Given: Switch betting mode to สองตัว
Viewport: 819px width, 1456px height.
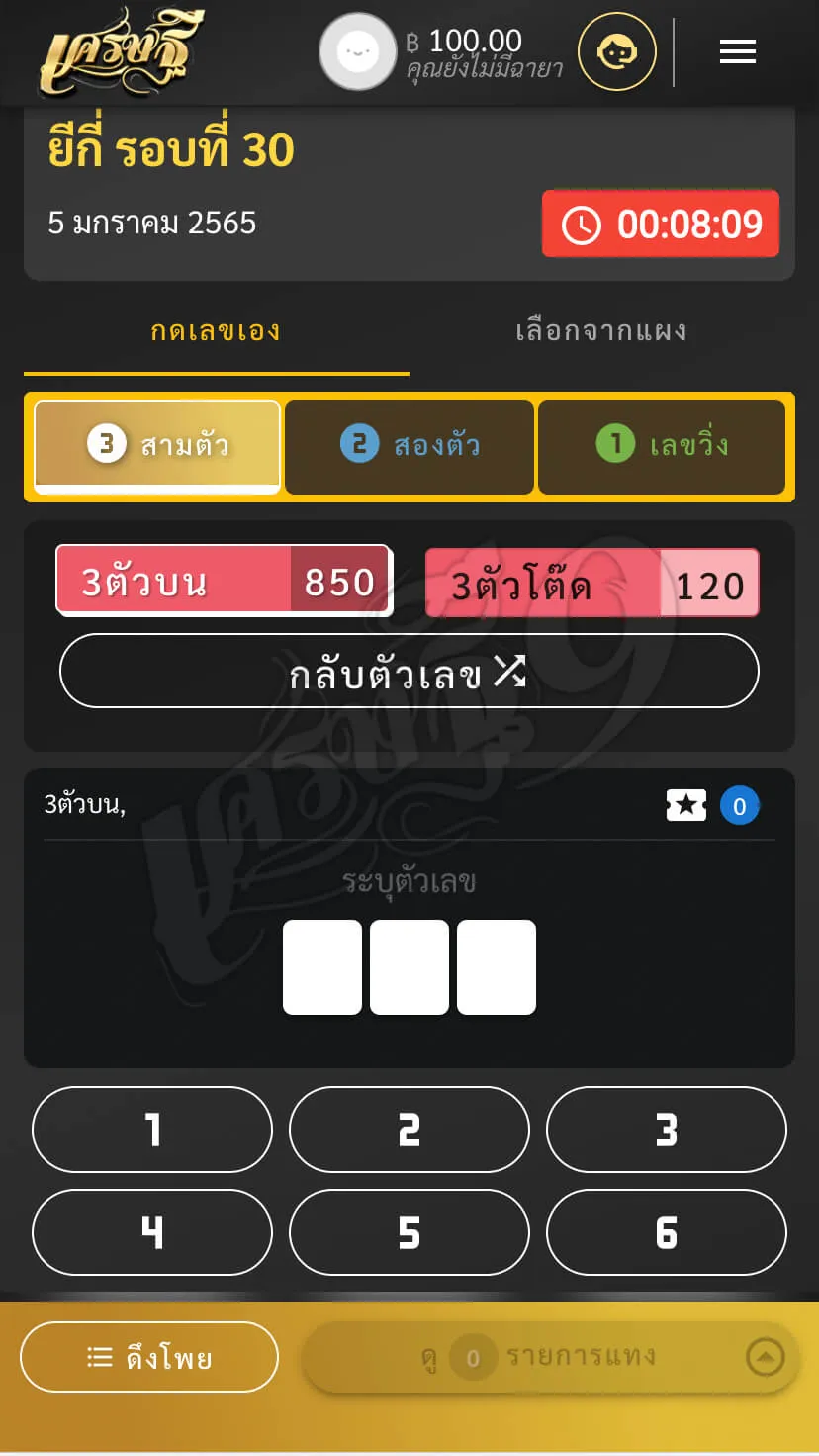Looking at the screenshot, I should (x=409, y=446).
